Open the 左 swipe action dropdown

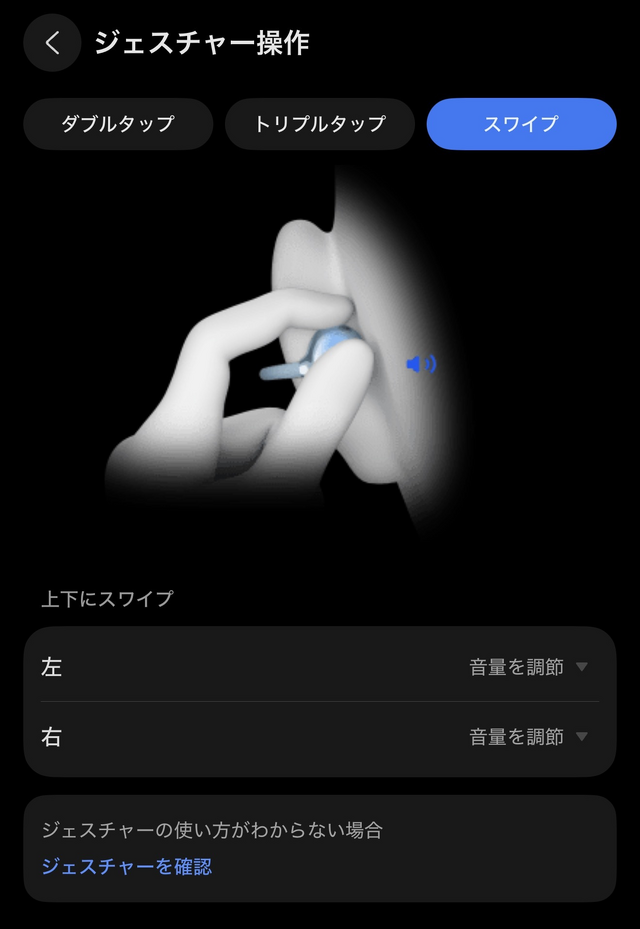(x=528, y=667)
